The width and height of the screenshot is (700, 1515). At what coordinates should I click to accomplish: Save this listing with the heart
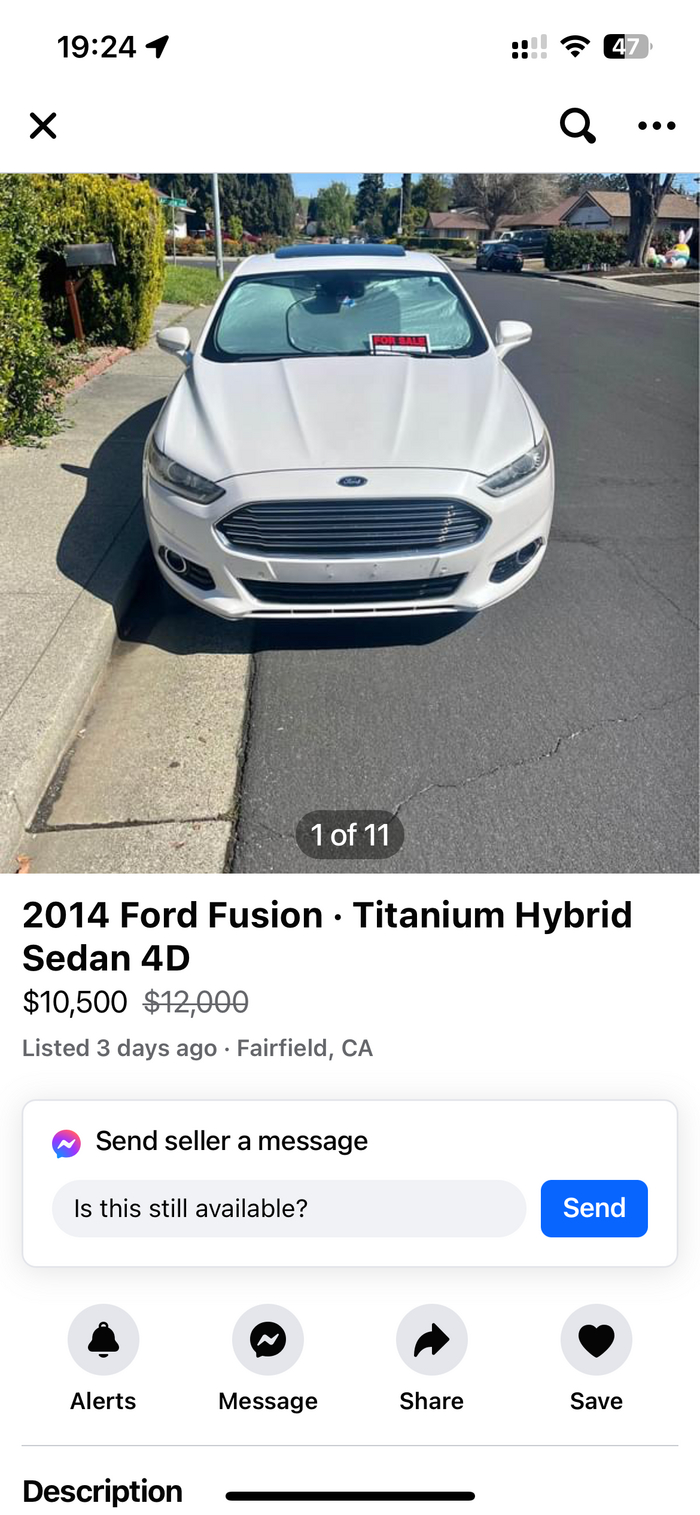pyautogui.click(x=596, y=1340)
